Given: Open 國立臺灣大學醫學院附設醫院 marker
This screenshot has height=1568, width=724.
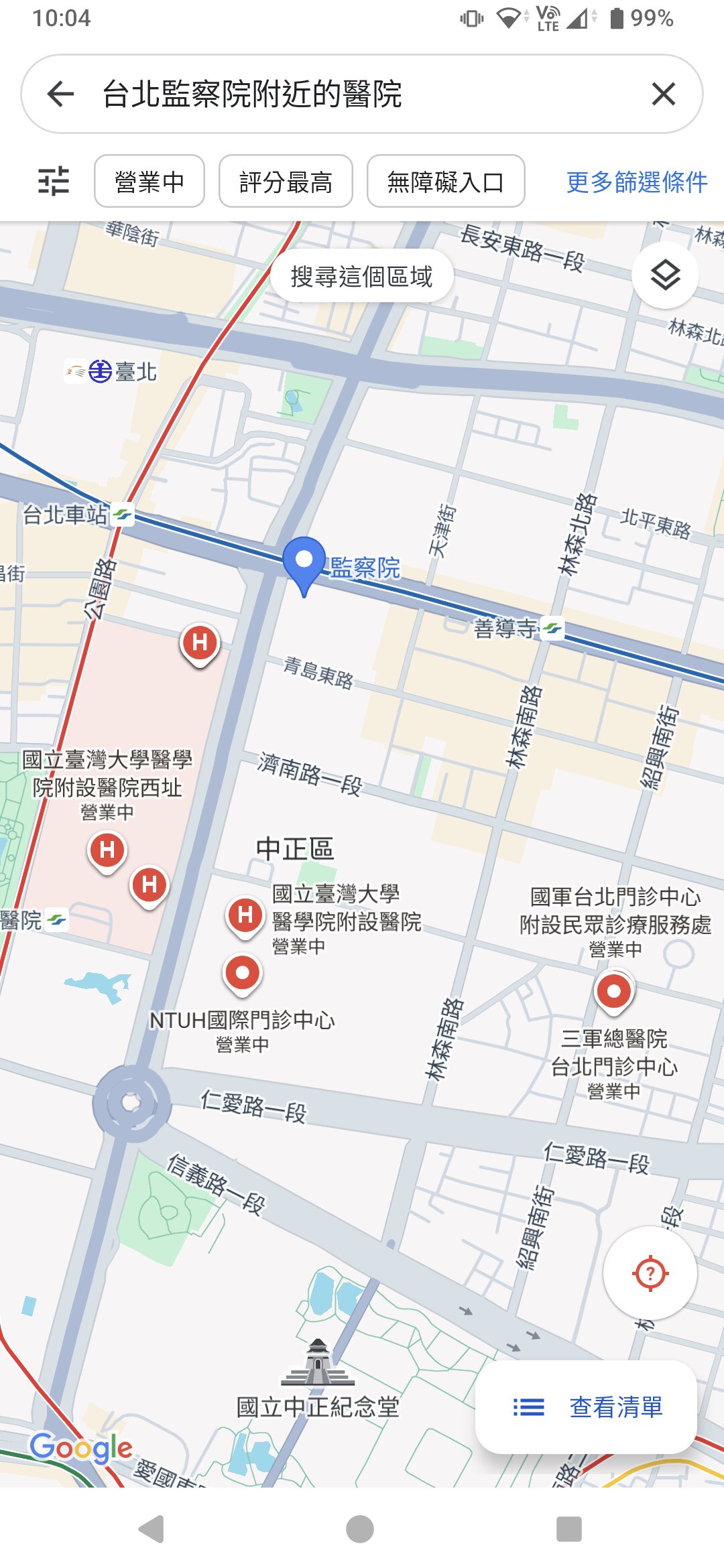Looking at the screenshot, I should point(245,915).
